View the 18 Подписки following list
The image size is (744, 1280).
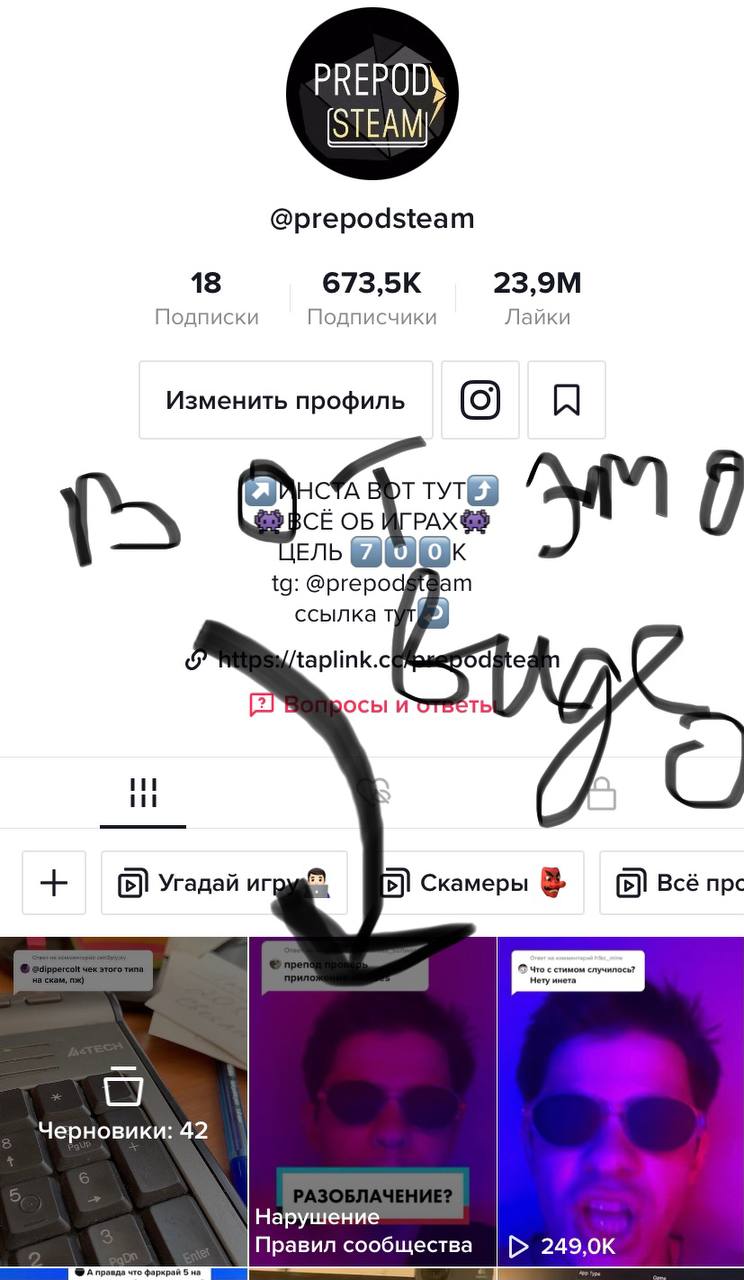click(206, 298)
